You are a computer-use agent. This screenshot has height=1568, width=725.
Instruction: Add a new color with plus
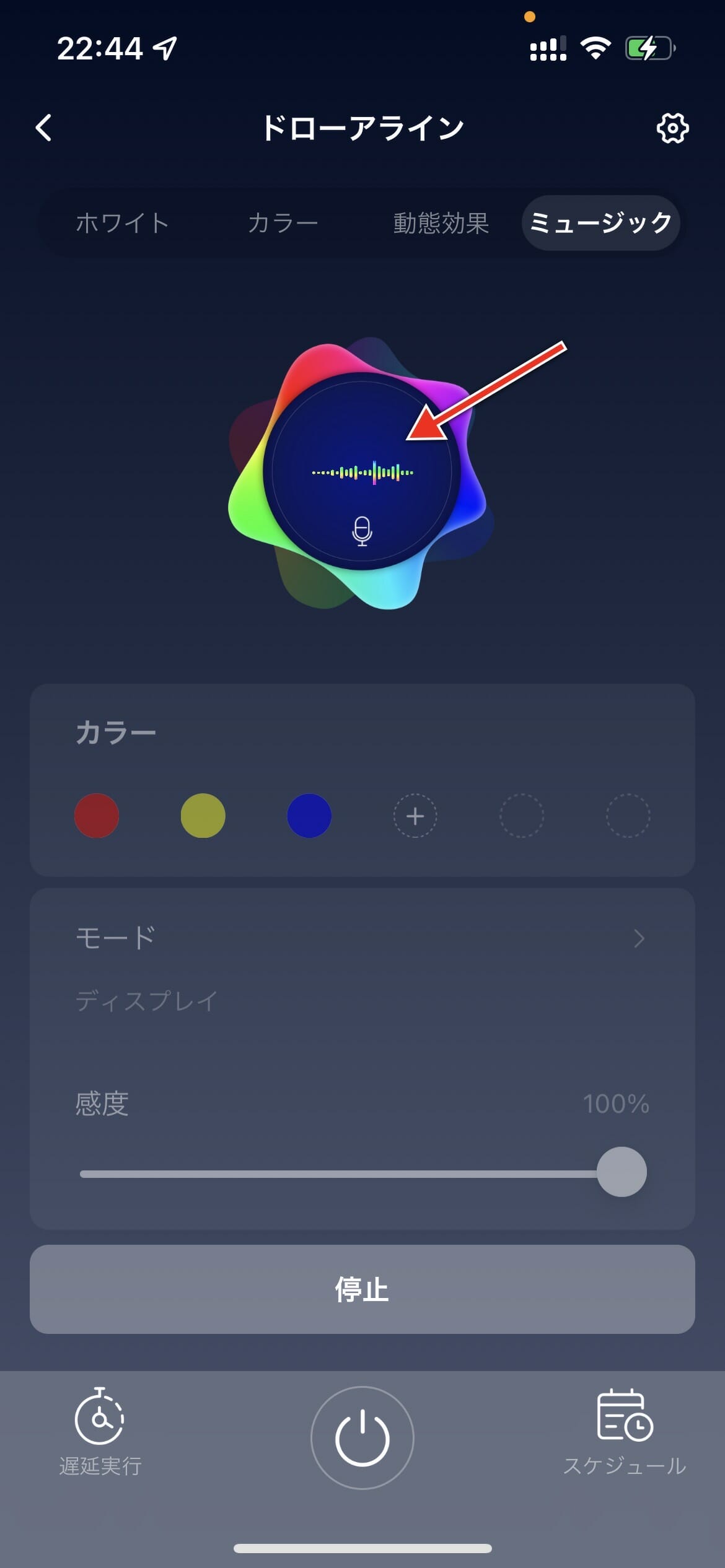point(415,816)
